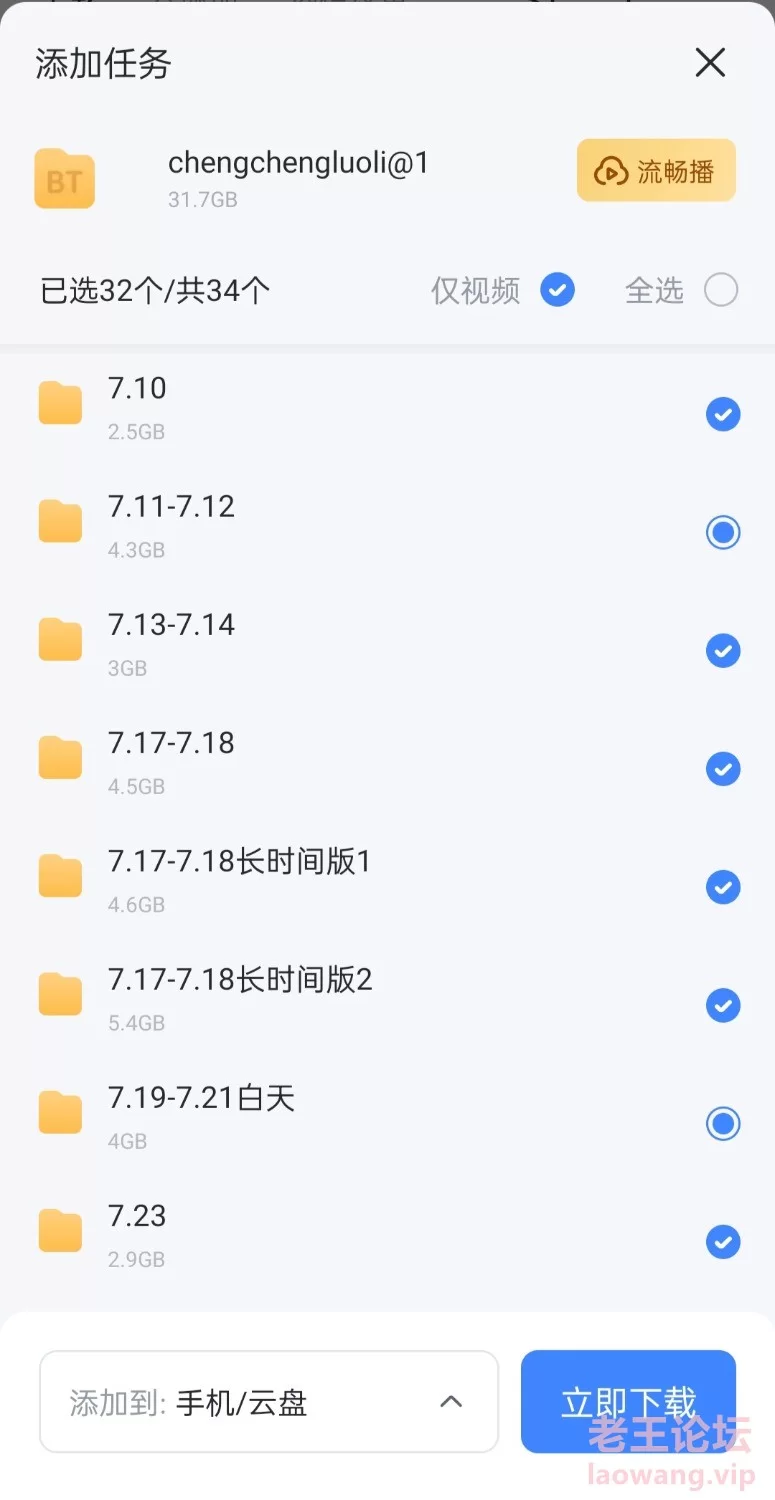
Task: Uncheck the 7.10 folder
Action: click(723, 414)
